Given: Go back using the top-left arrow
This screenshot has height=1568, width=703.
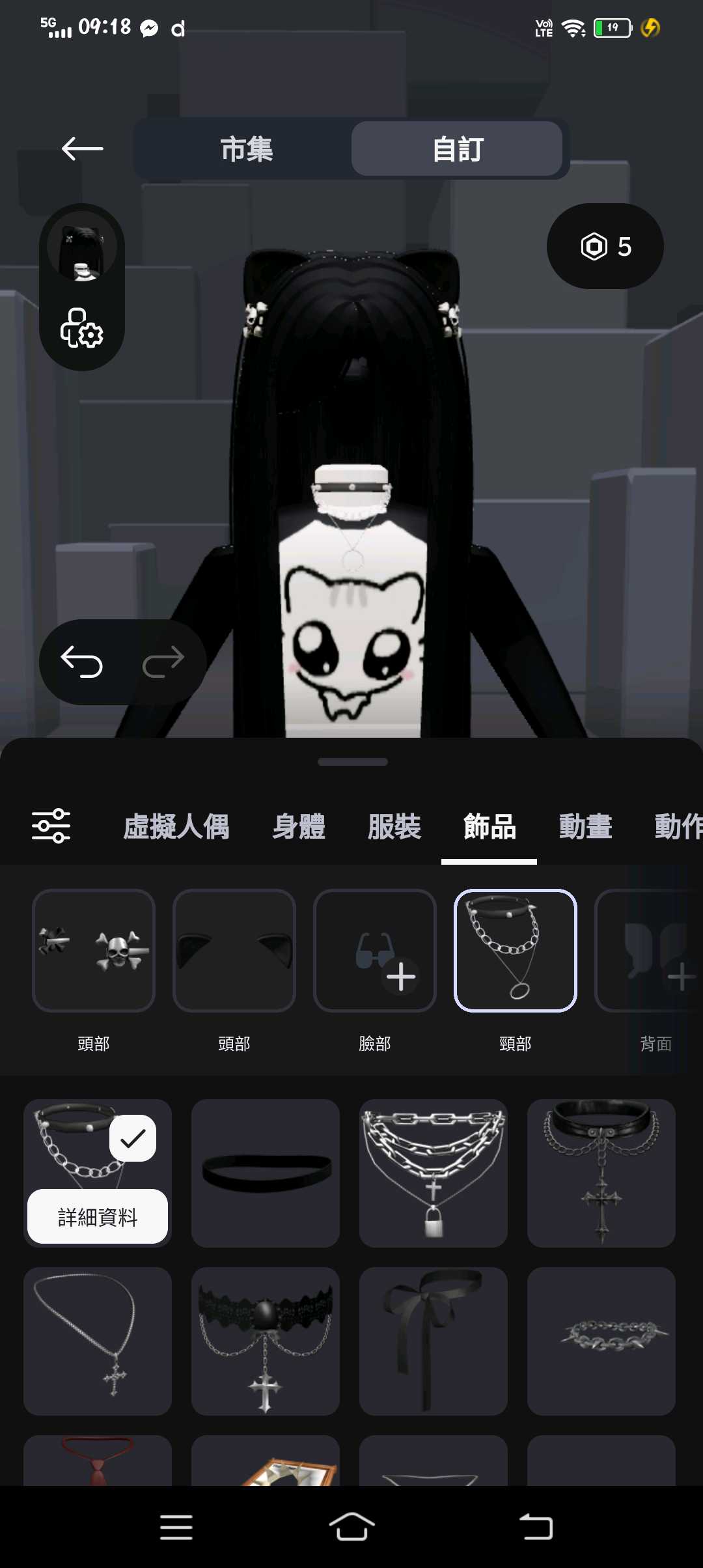Looking at the screenshot, I should click(82, 148).
